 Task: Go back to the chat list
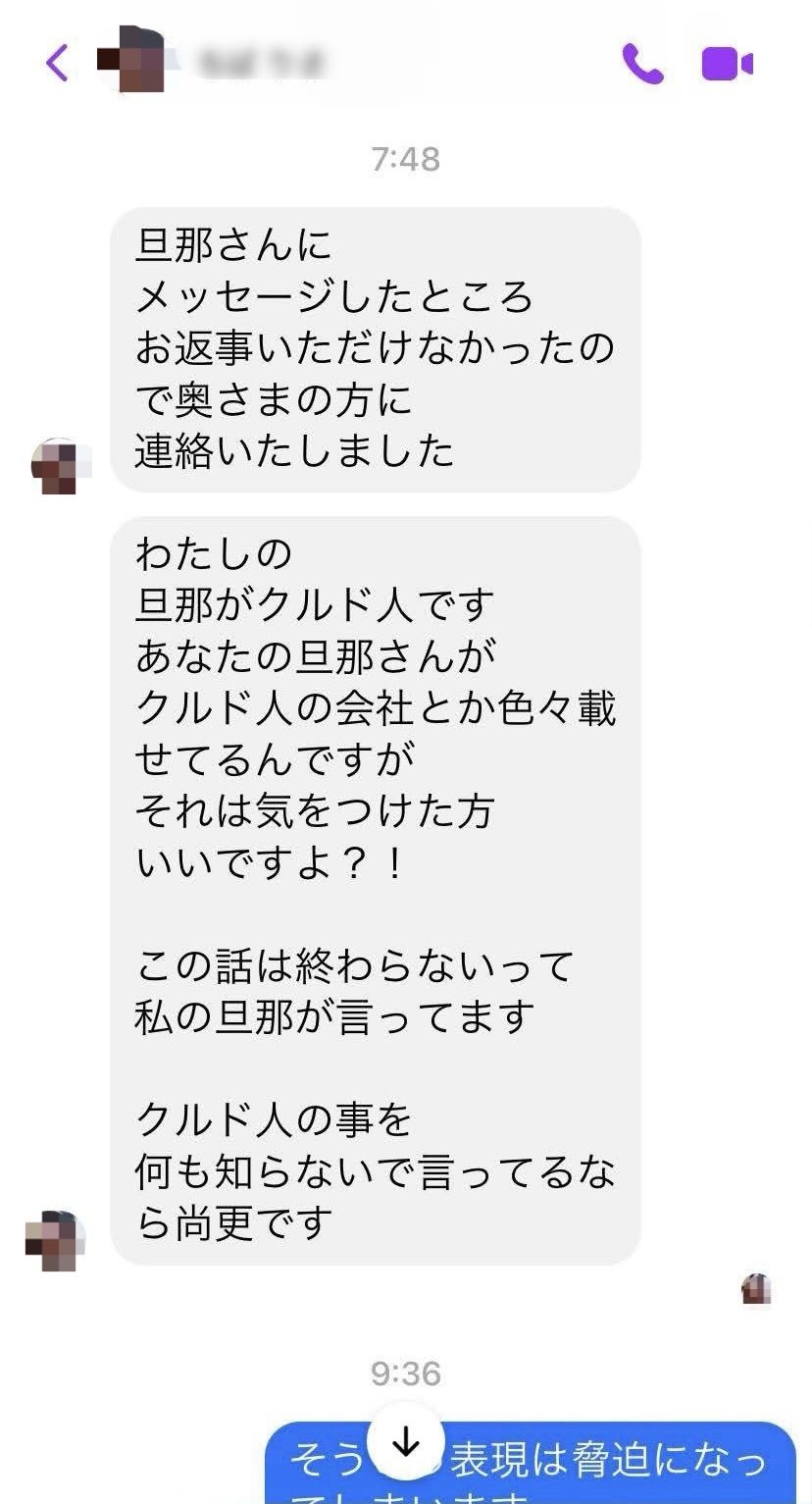pyautogui.click(x=57, y=63)
